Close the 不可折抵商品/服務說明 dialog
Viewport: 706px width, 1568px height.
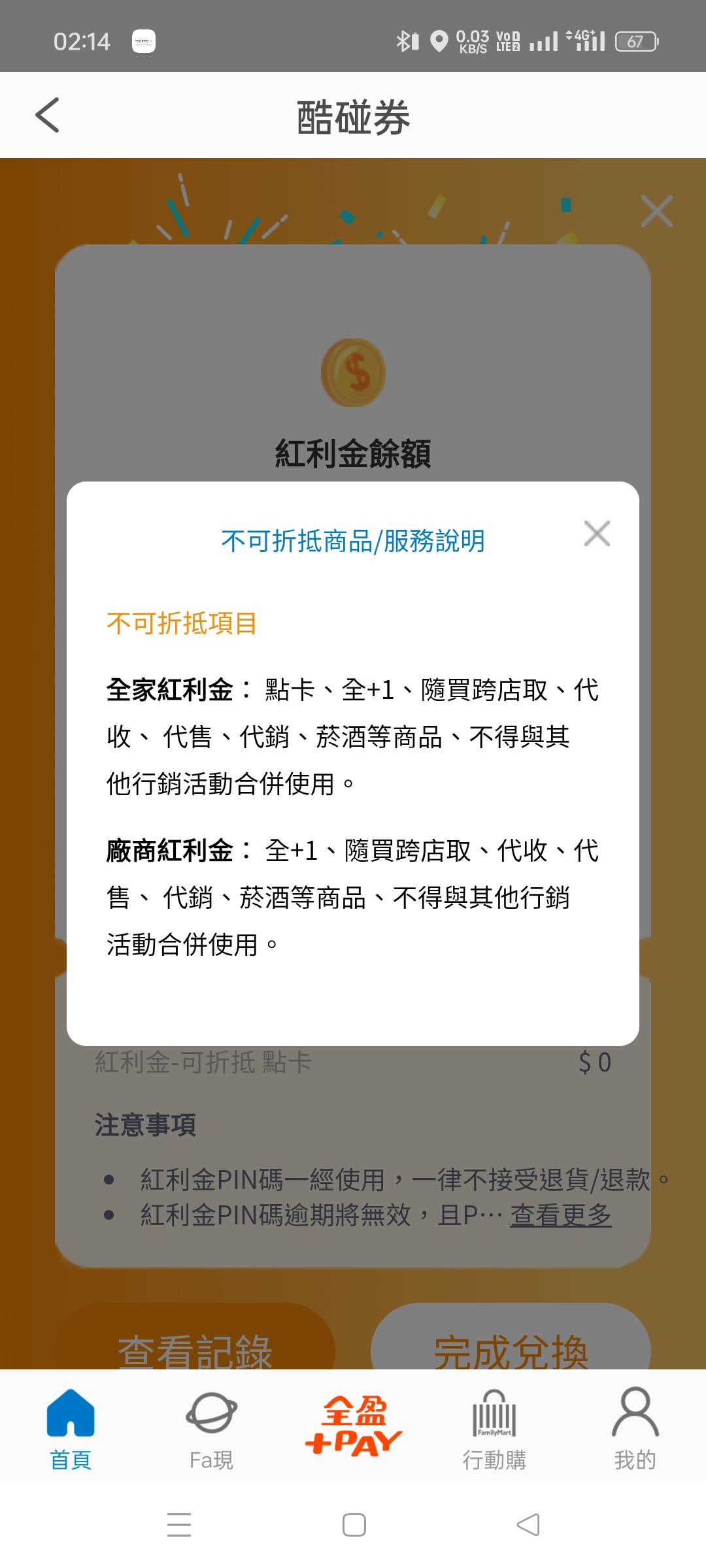[597, 534]
